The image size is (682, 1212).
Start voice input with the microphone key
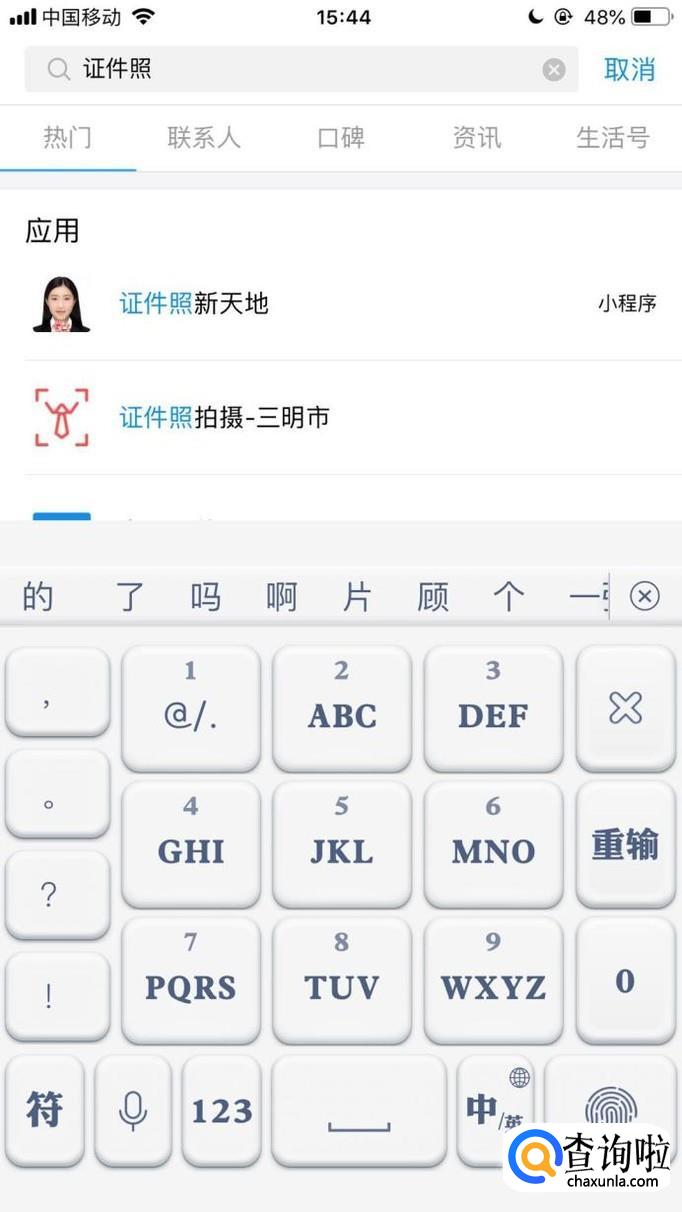pos(133,1110)
